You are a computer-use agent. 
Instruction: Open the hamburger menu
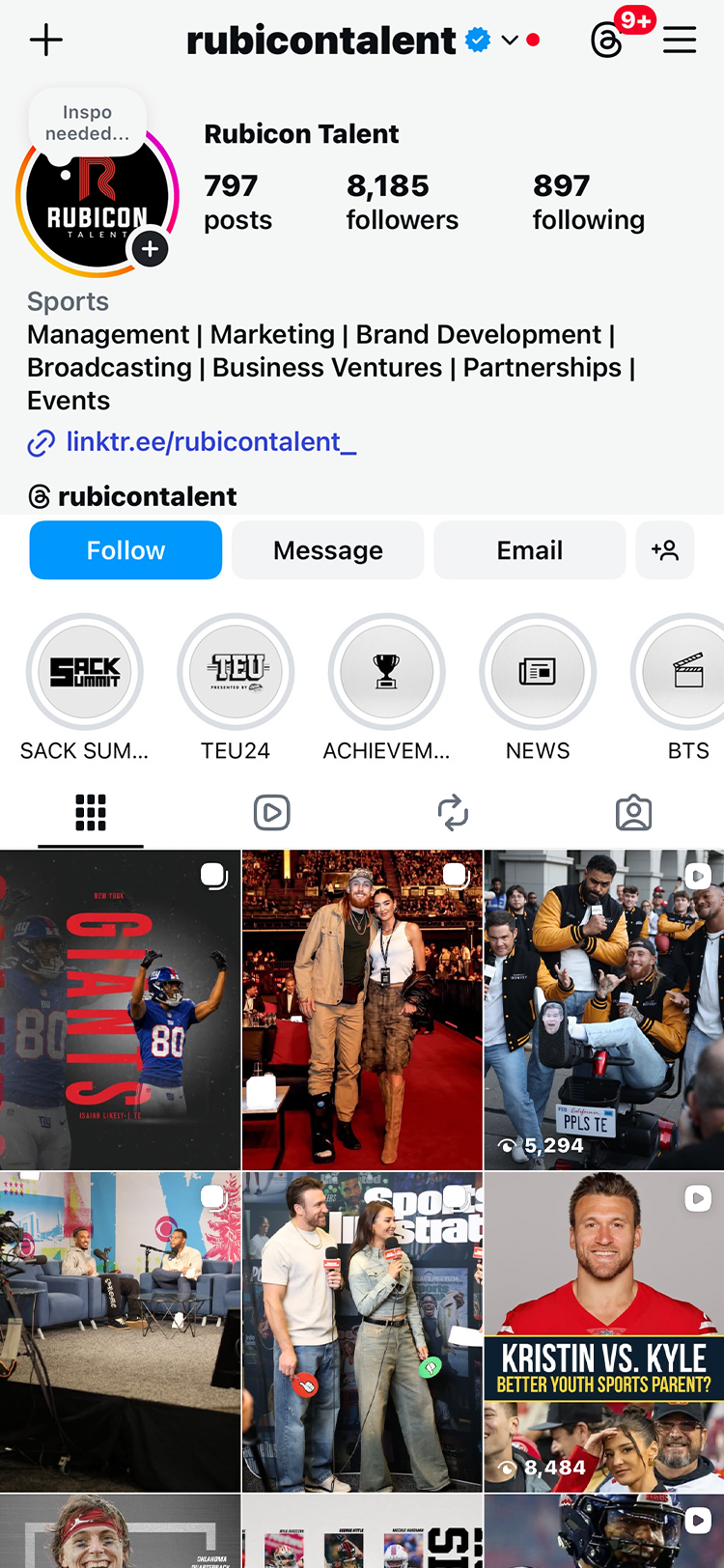(680, 41)
